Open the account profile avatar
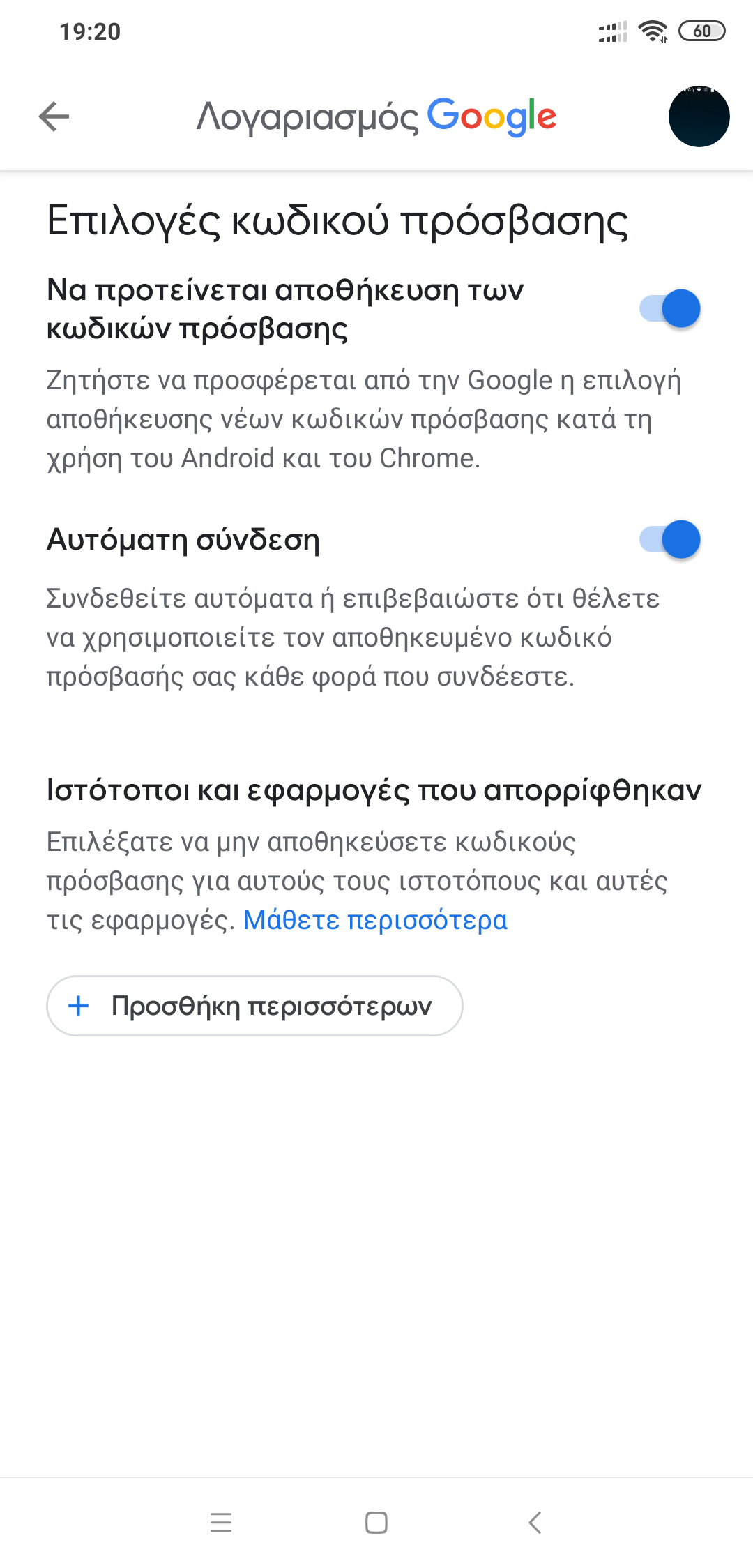 (699, 116)
